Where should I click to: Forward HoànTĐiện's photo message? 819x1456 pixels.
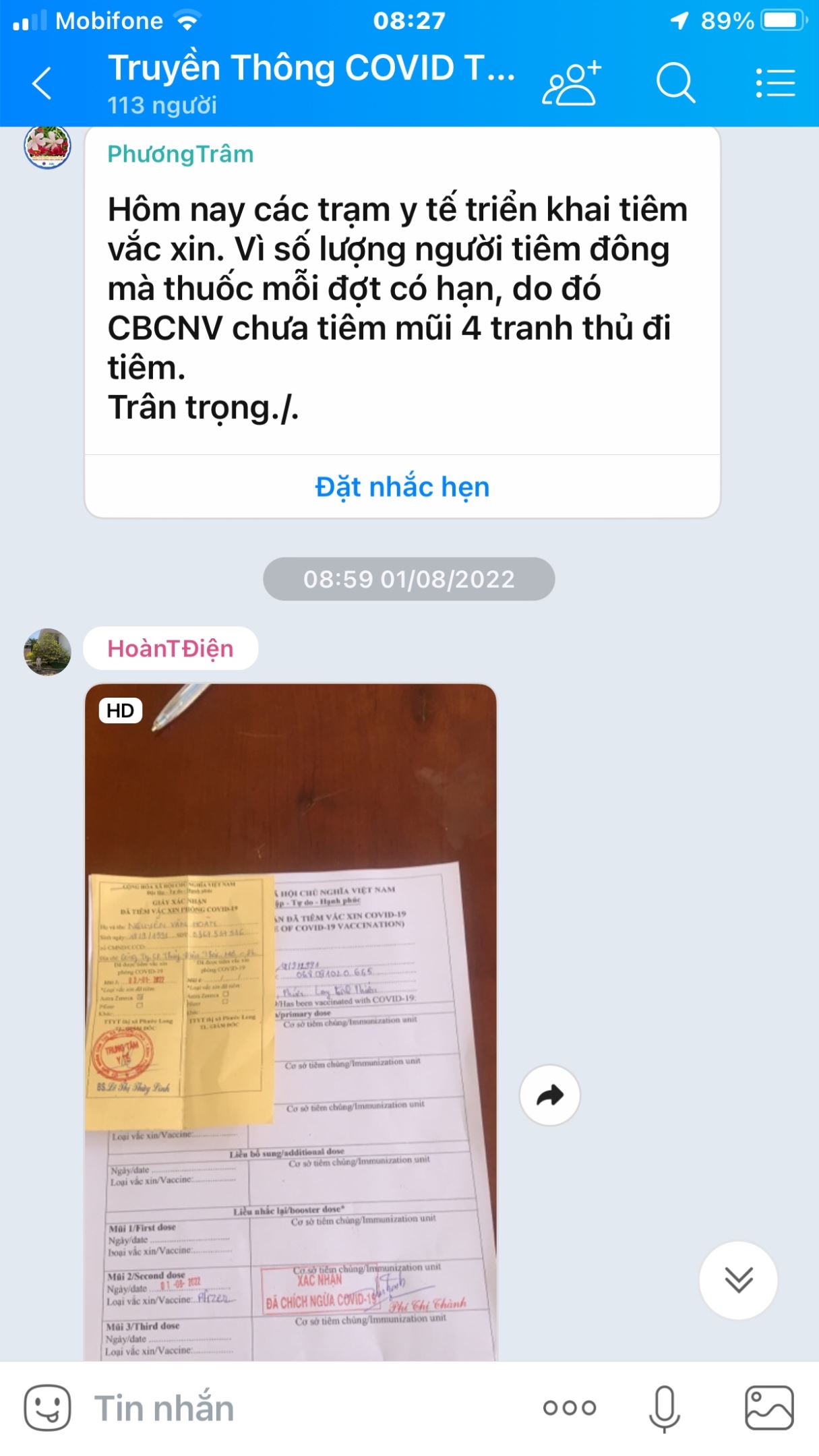point(549,1095)
